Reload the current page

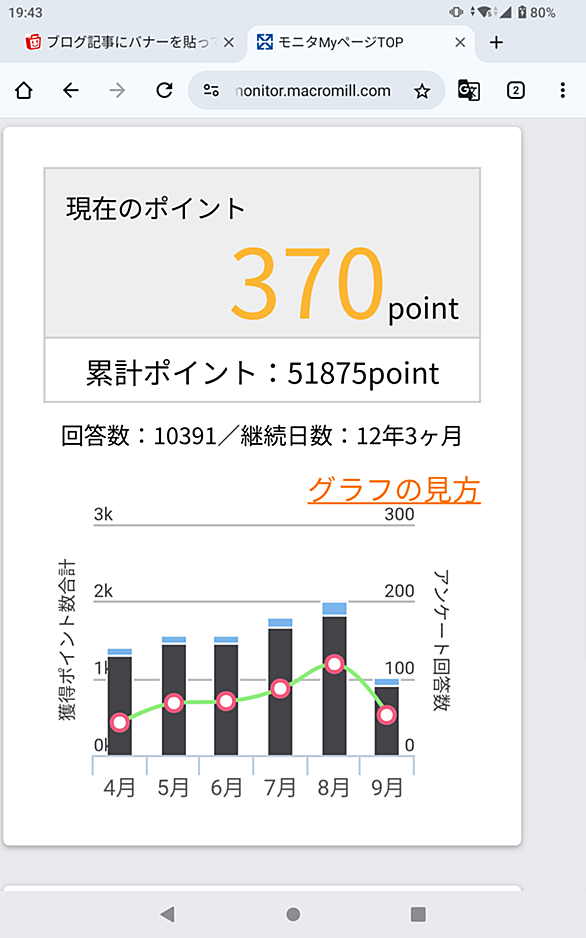click(x=164, y=90)
